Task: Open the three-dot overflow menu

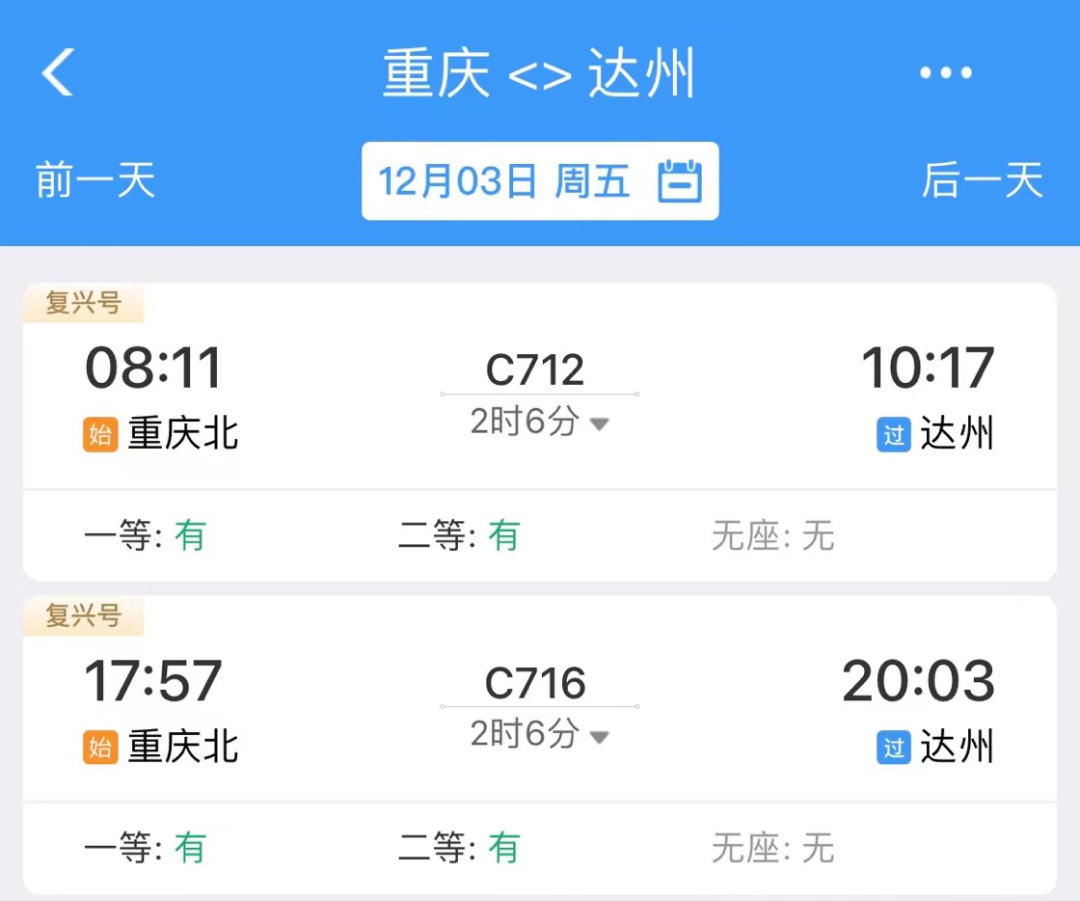Action: (945, 73)
